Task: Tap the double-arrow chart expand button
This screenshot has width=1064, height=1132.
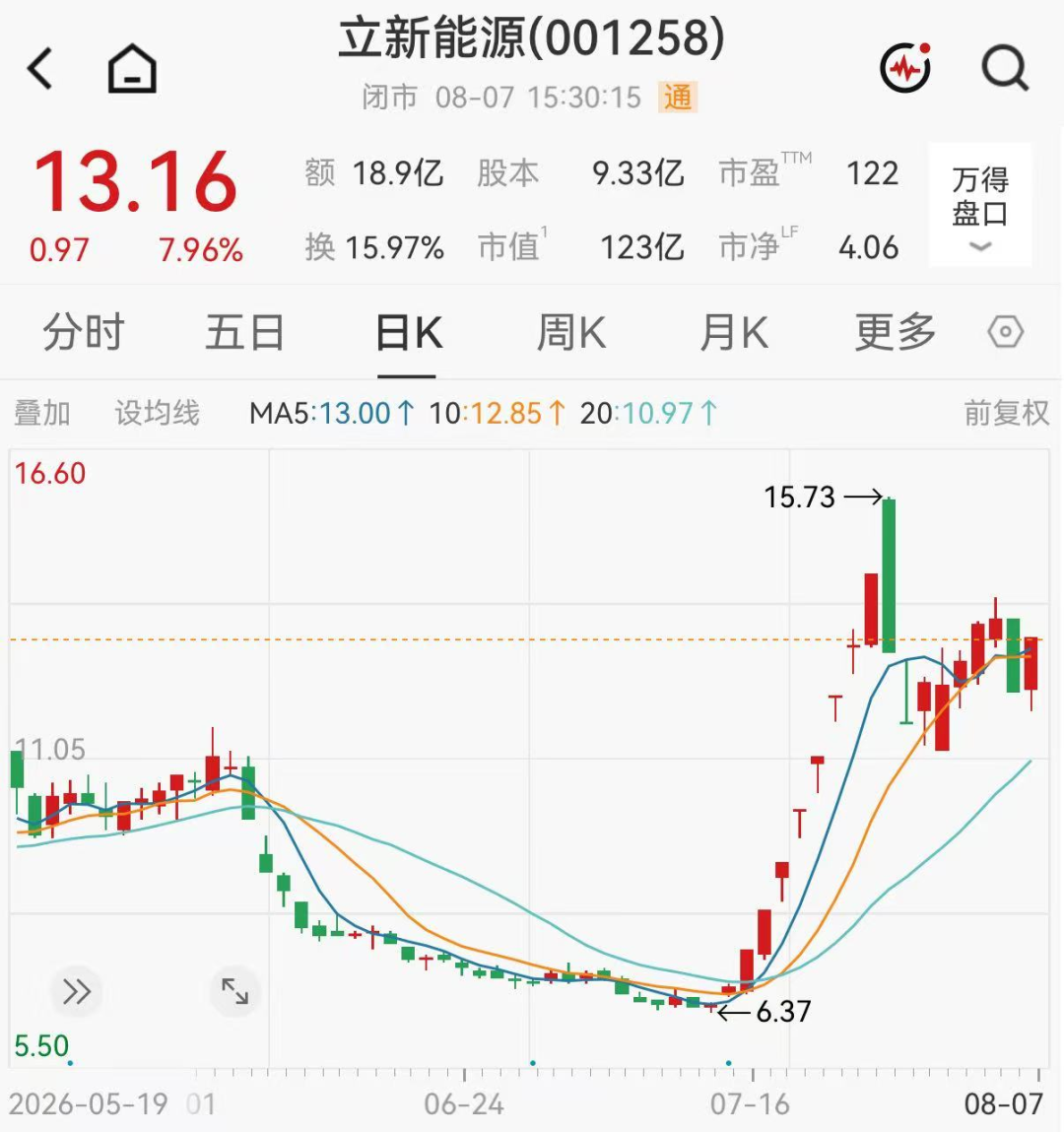Action: 77,991
